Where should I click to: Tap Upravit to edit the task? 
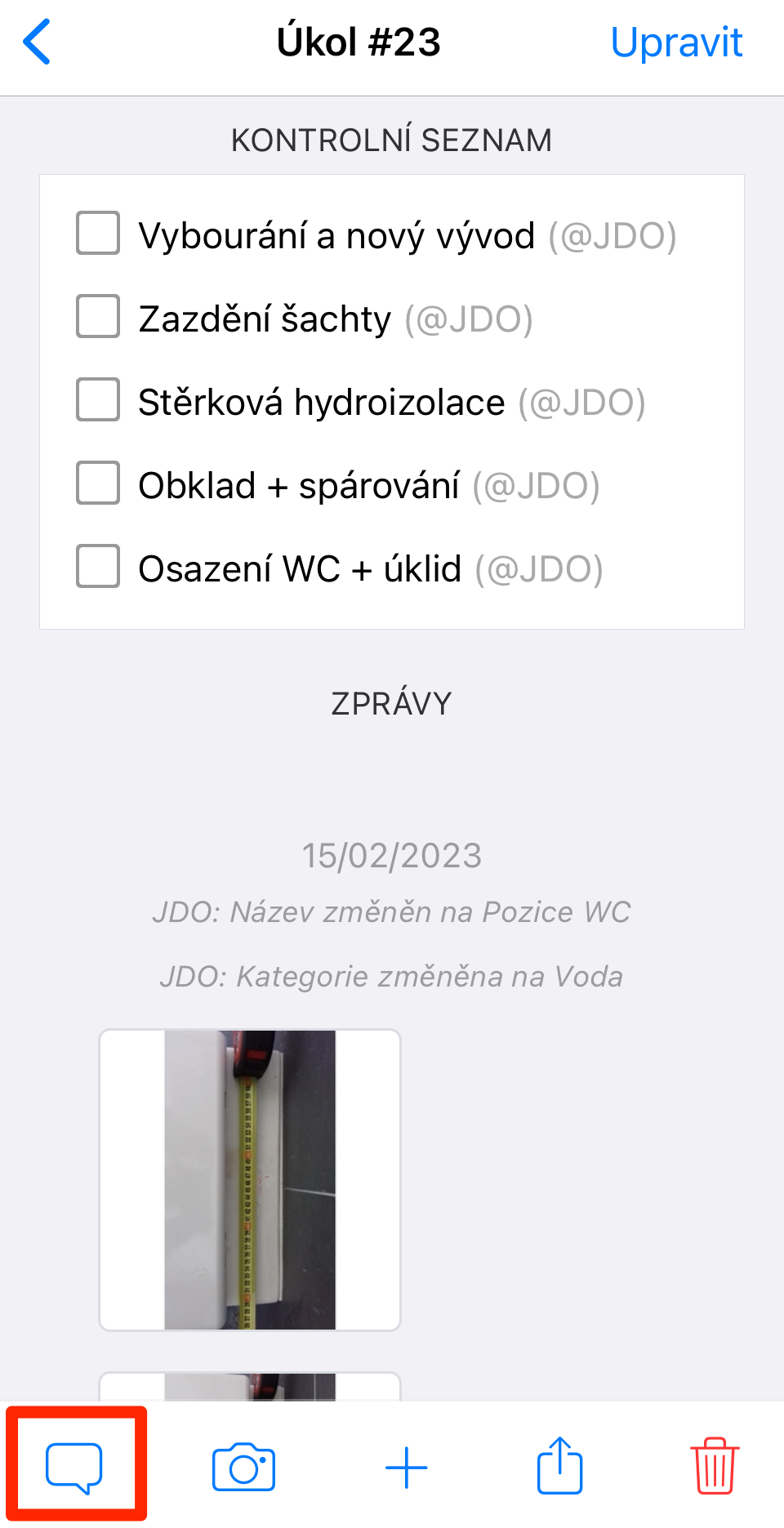pyautogui.click(x=676, y=42)
